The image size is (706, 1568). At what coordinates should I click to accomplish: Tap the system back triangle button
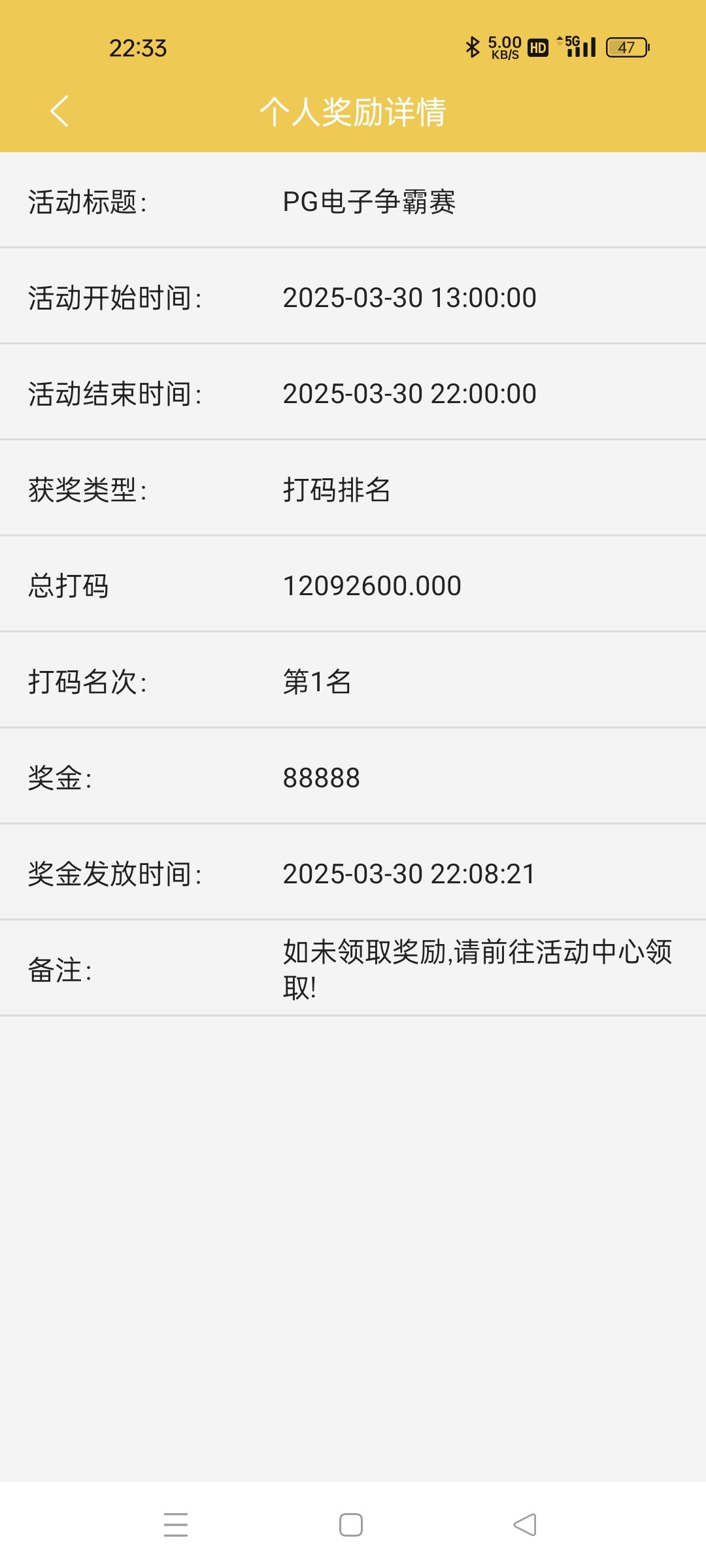pyautogui.click(x=525, y=1524)
